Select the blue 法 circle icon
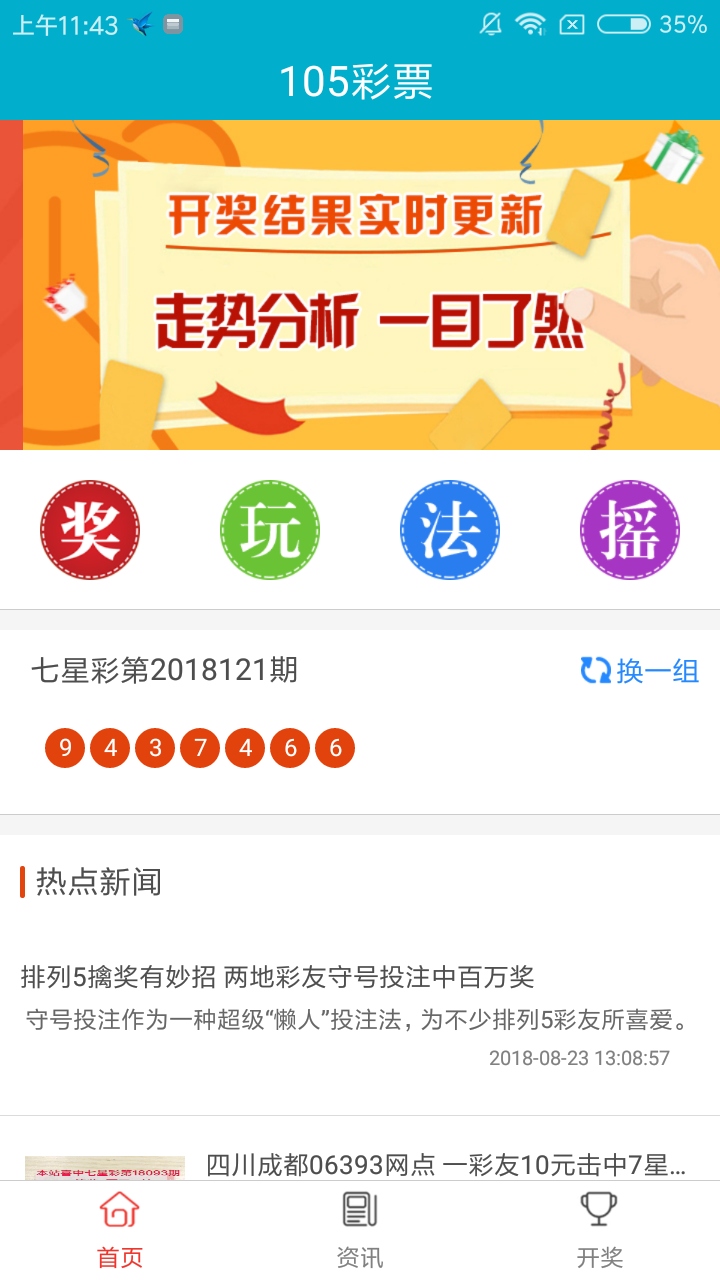The image size is (720, 1280). (450, 530)
